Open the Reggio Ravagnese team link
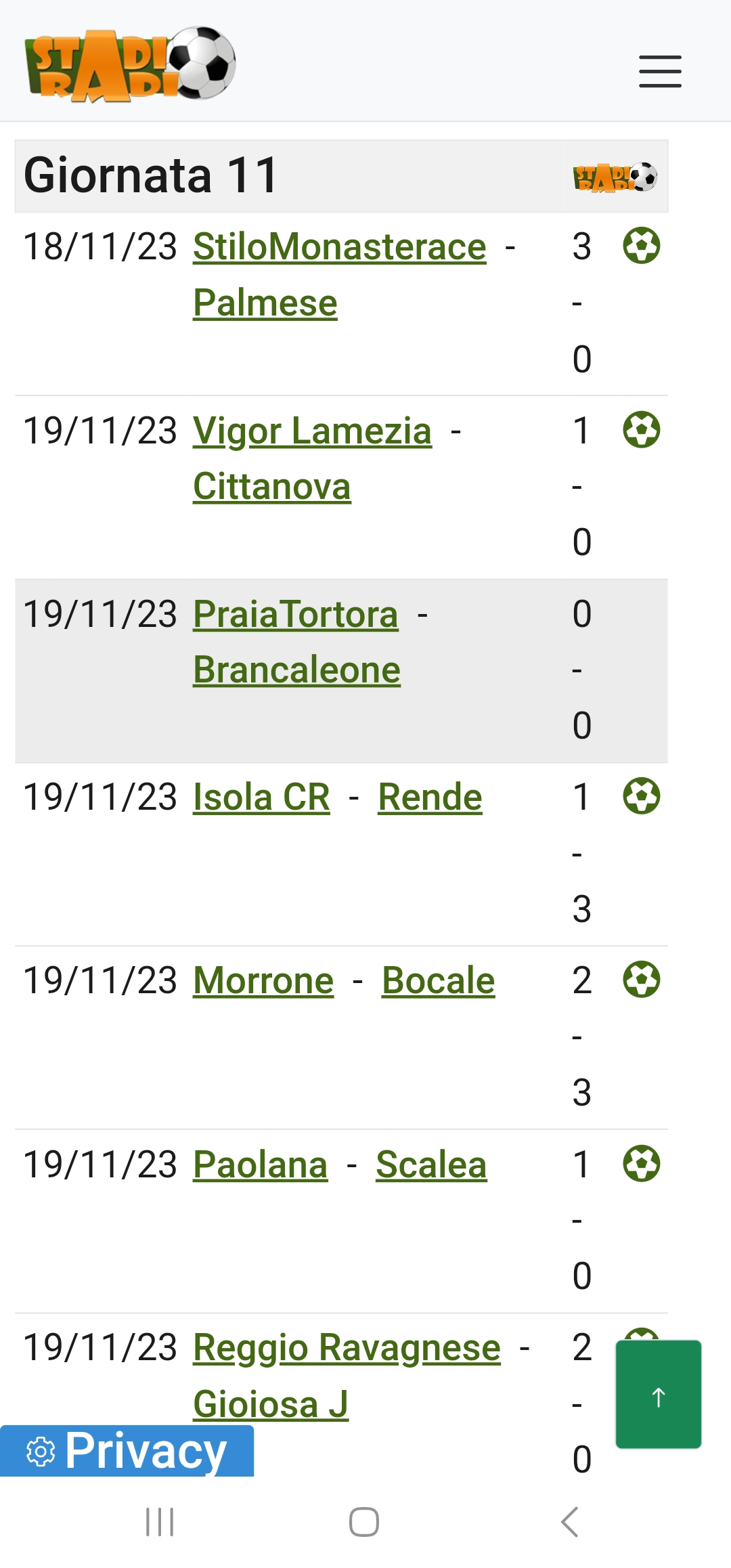Screen dimensions: 731x1568 coord(347,1348)
